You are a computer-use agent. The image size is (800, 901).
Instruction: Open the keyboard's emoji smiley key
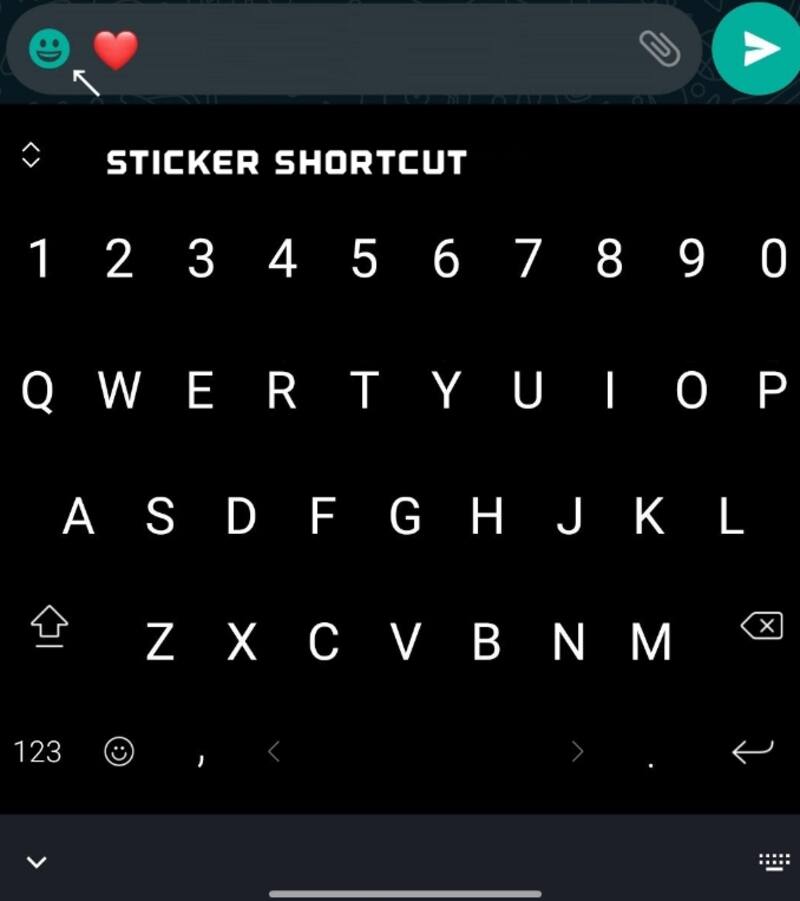tap(119, 752)
